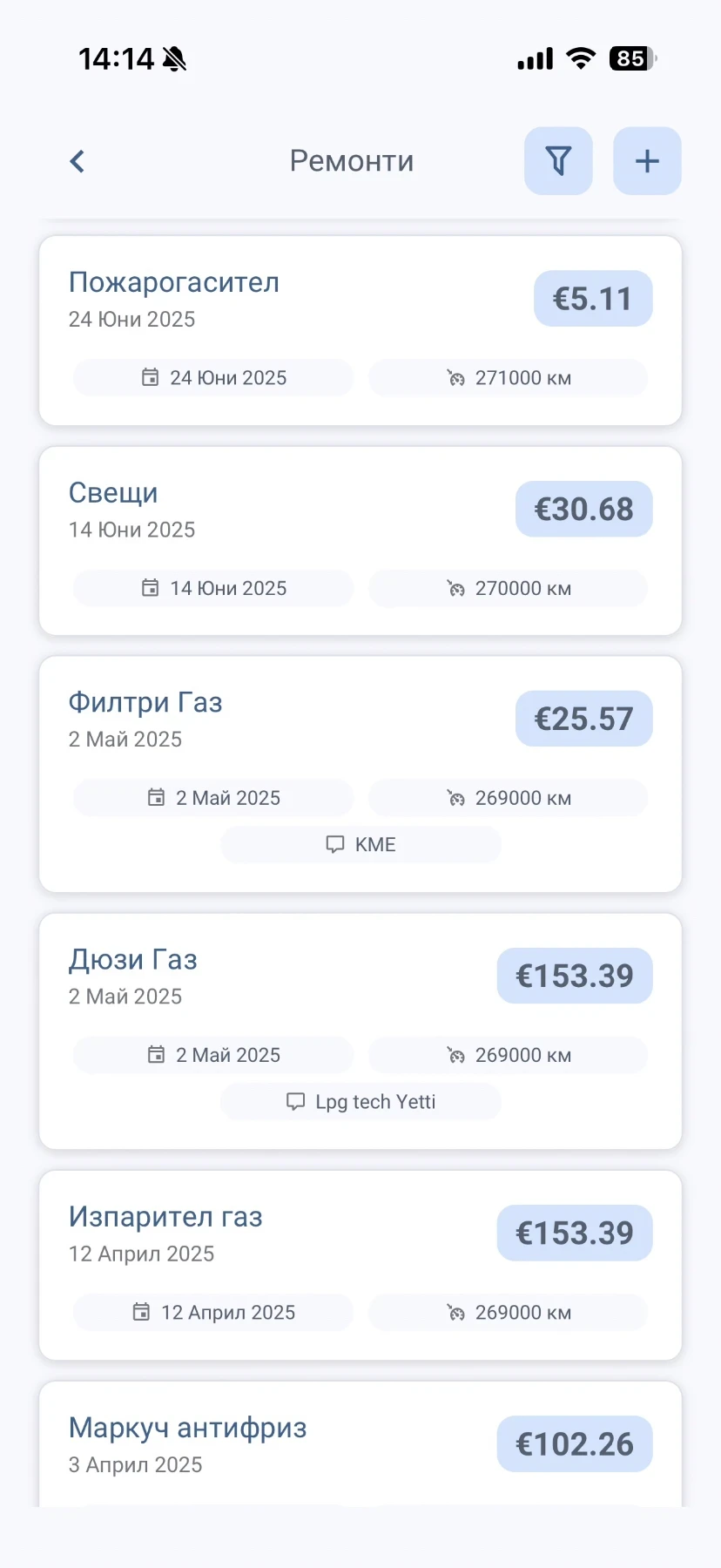Click the comment icon labeled KME
The image size is (721, 1568).
click(x=335, y=844)
